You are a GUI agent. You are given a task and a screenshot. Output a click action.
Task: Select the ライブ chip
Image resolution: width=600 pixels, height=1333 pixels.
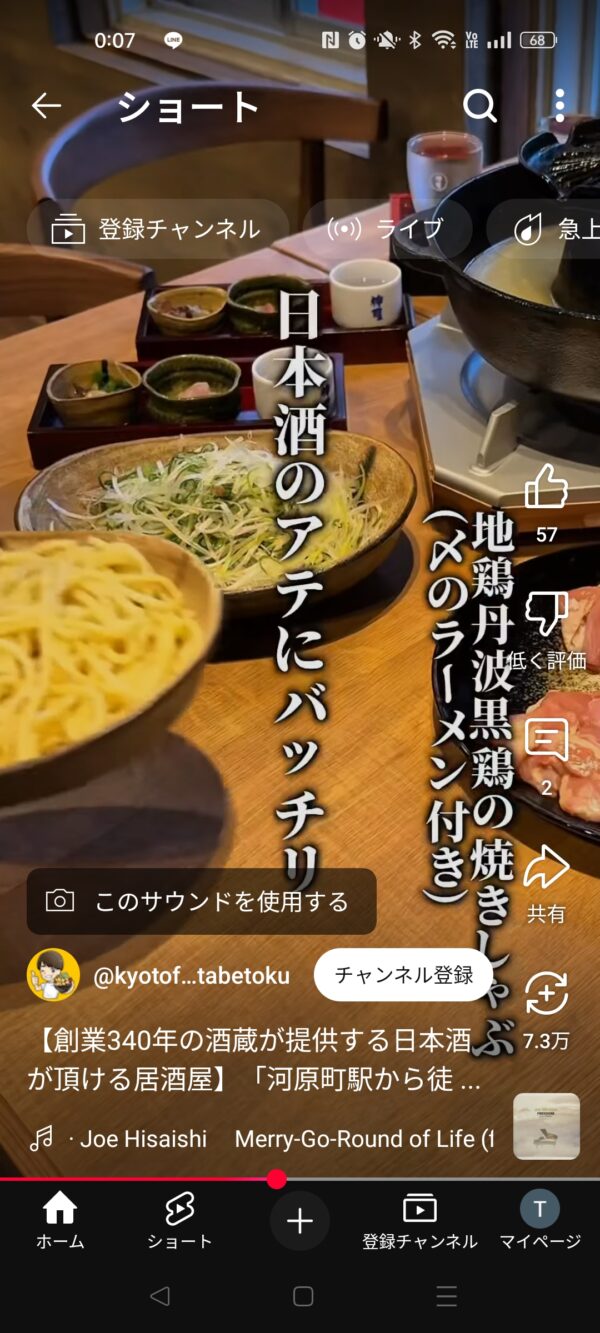coord(387,229)
